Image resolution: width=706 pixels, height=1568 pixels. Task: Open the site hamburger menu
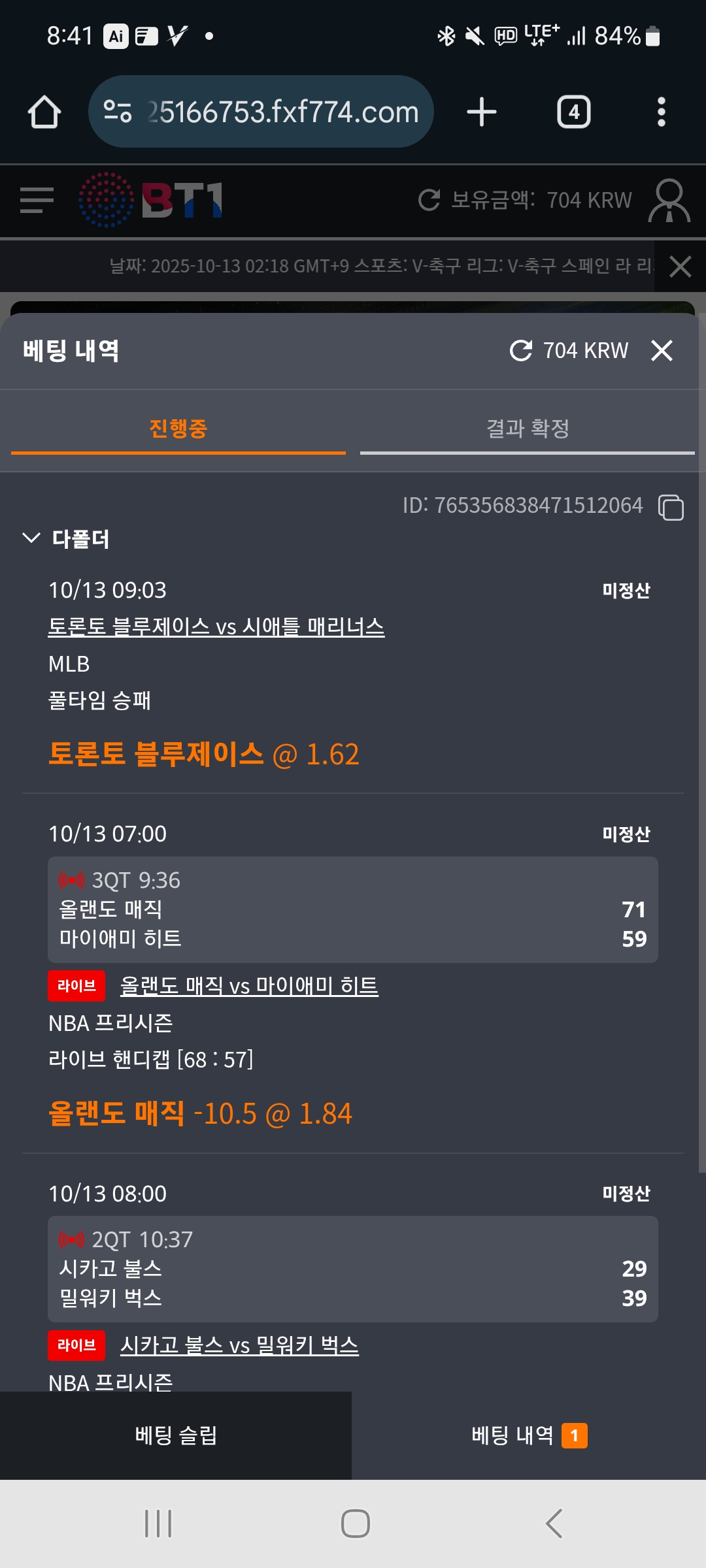point(37,200)
